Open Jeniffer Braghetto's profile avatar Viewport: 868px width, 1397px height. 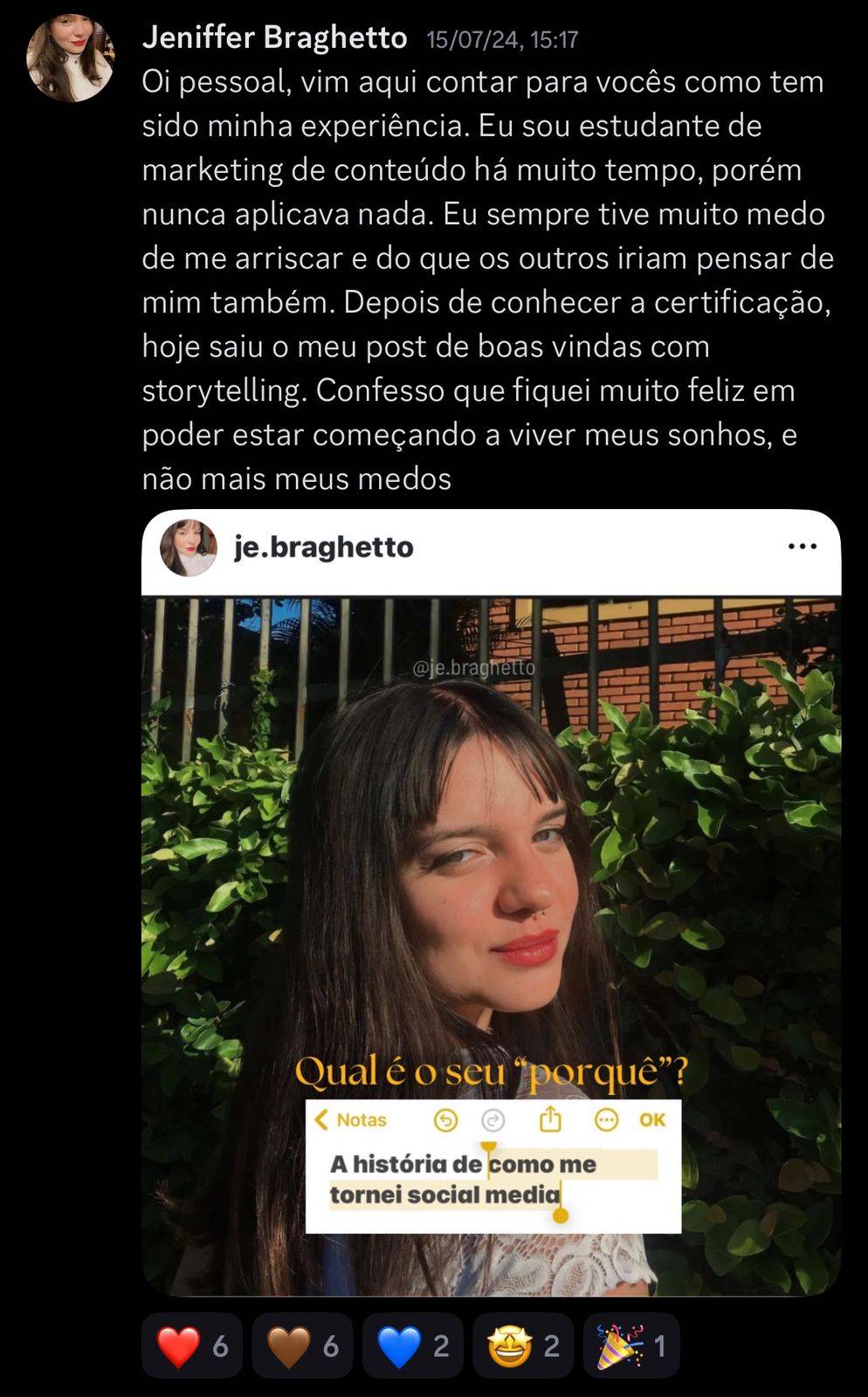[70, 57]
